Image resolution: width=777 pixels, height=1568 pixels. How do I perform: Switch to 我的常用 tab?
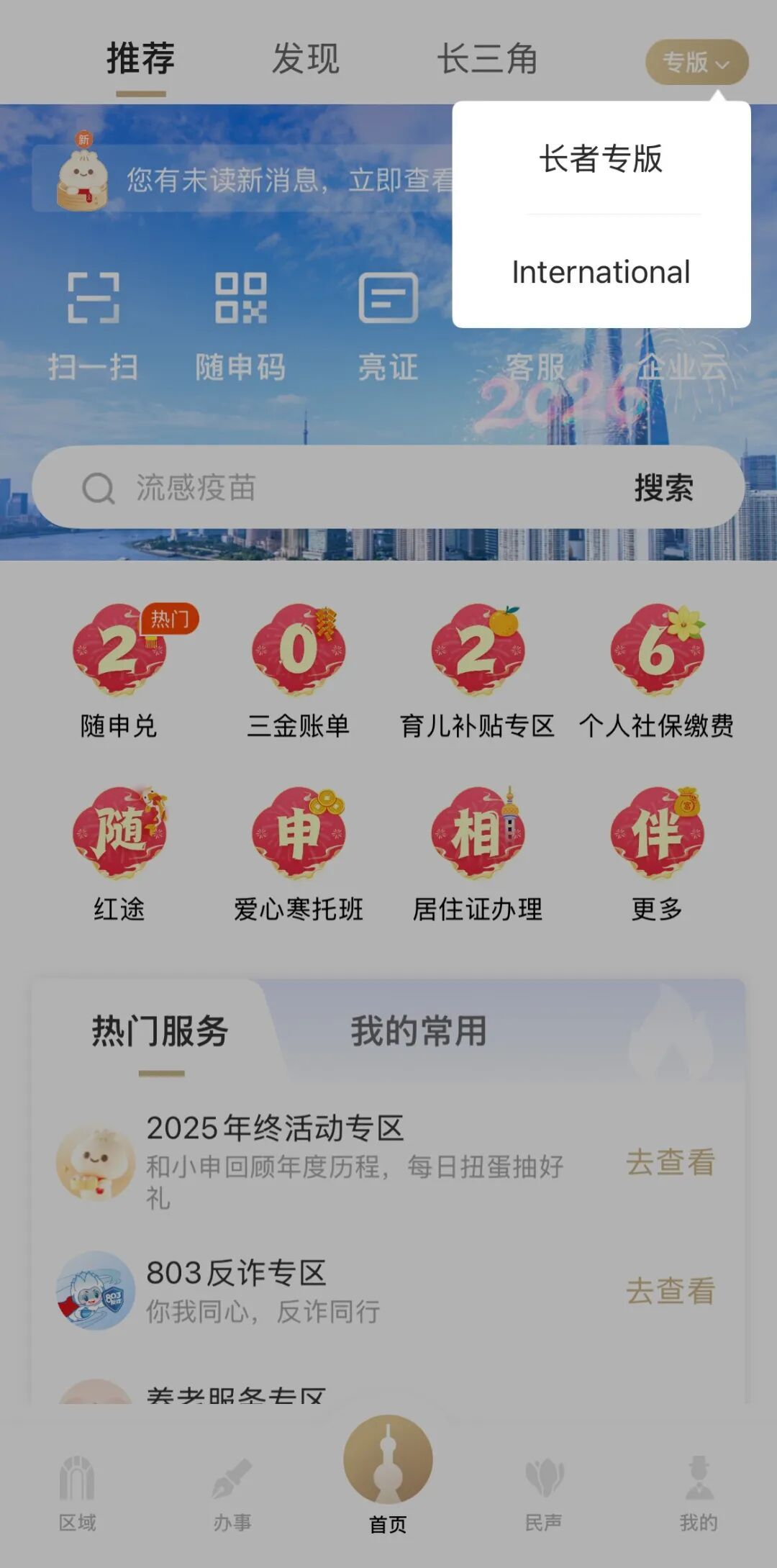[419, 1031]
